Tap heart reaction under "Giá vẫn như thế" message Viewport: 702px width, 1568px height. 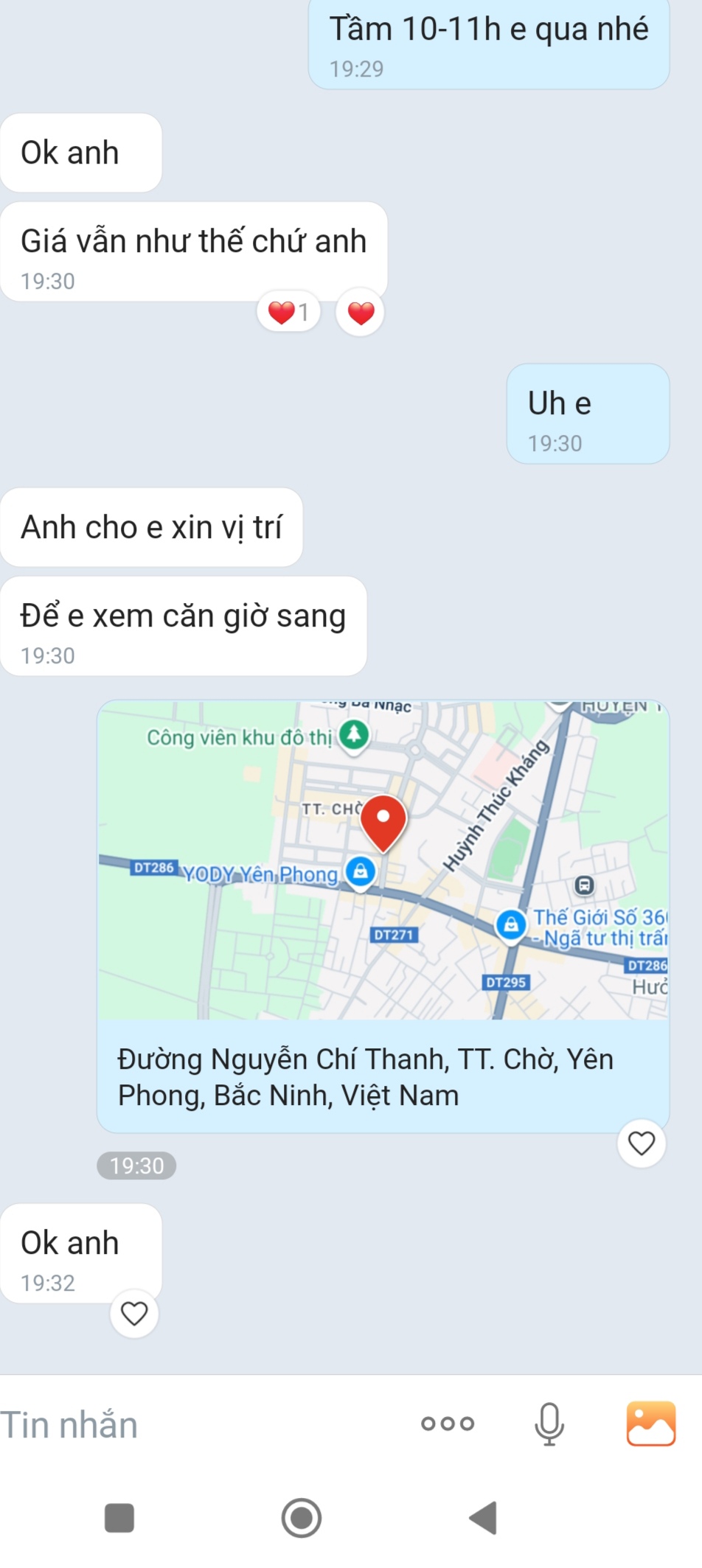point(360,313)
